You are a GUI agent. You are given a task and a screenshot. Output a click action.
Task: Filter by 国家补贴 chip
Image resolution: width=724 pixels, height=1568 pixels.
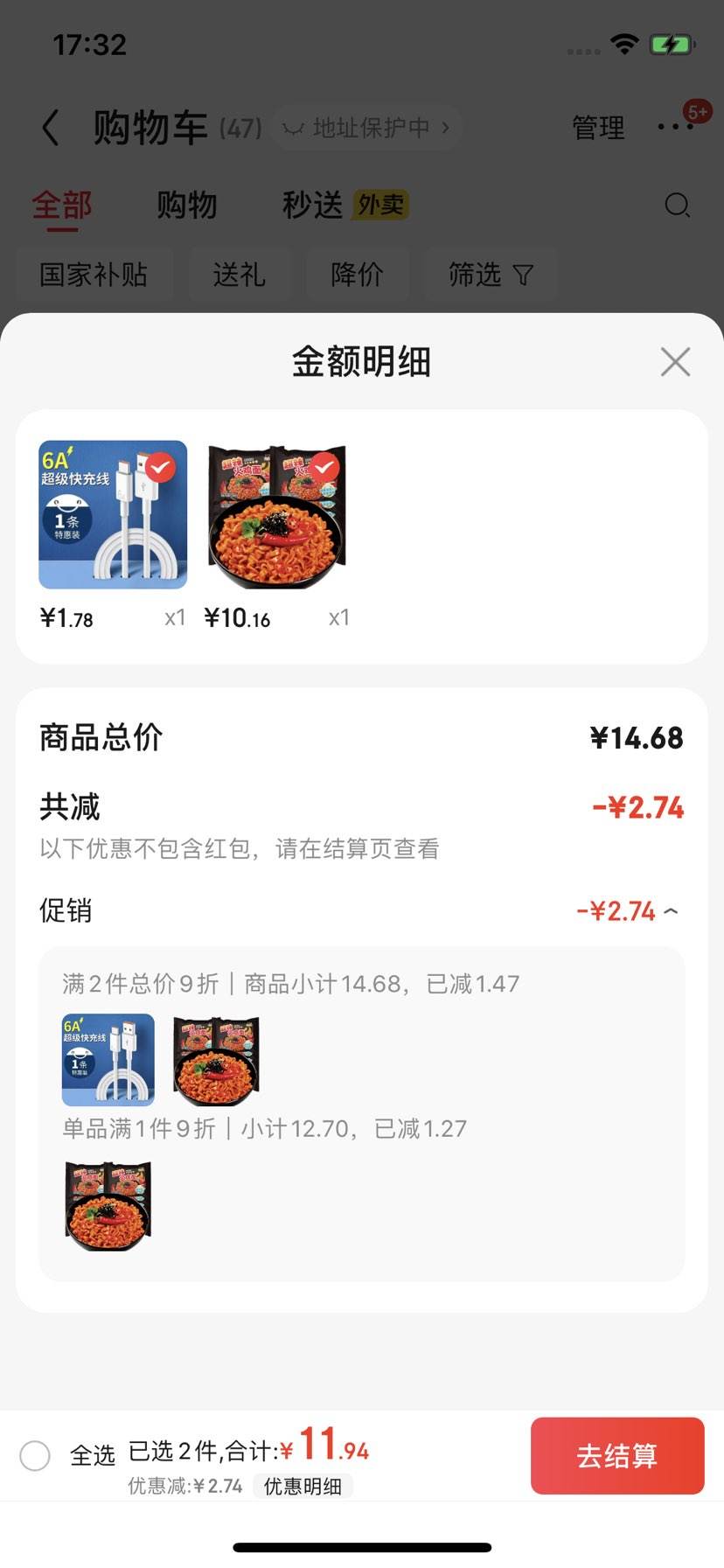[x=94, y=275]
